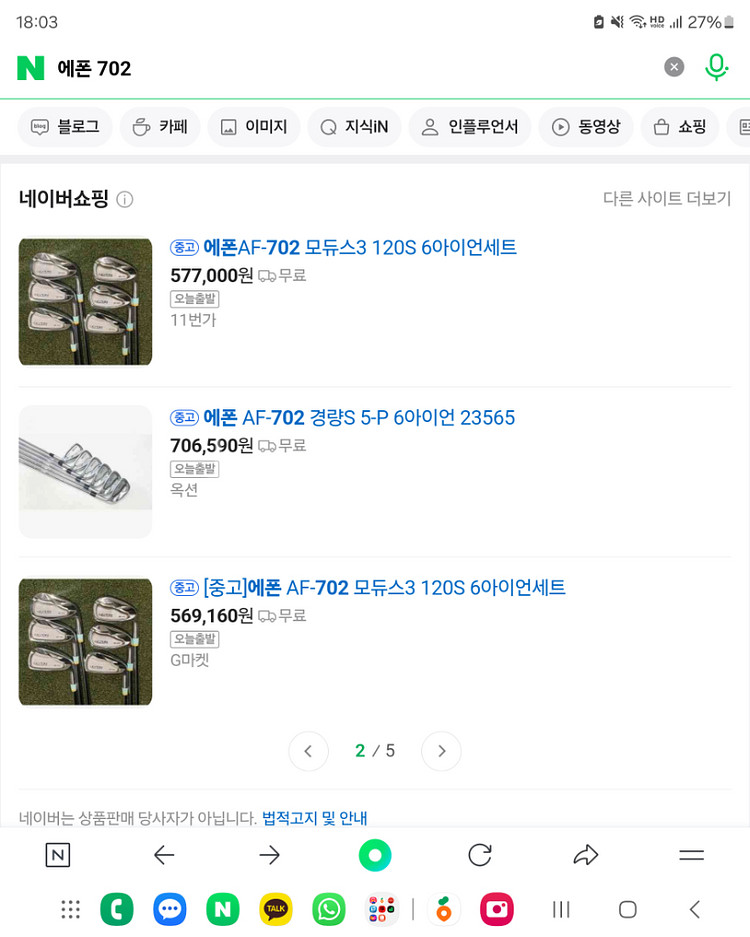Open 법적고지 및 안내 link
Viewport: 750px width, 937px height.
[314, 818]
